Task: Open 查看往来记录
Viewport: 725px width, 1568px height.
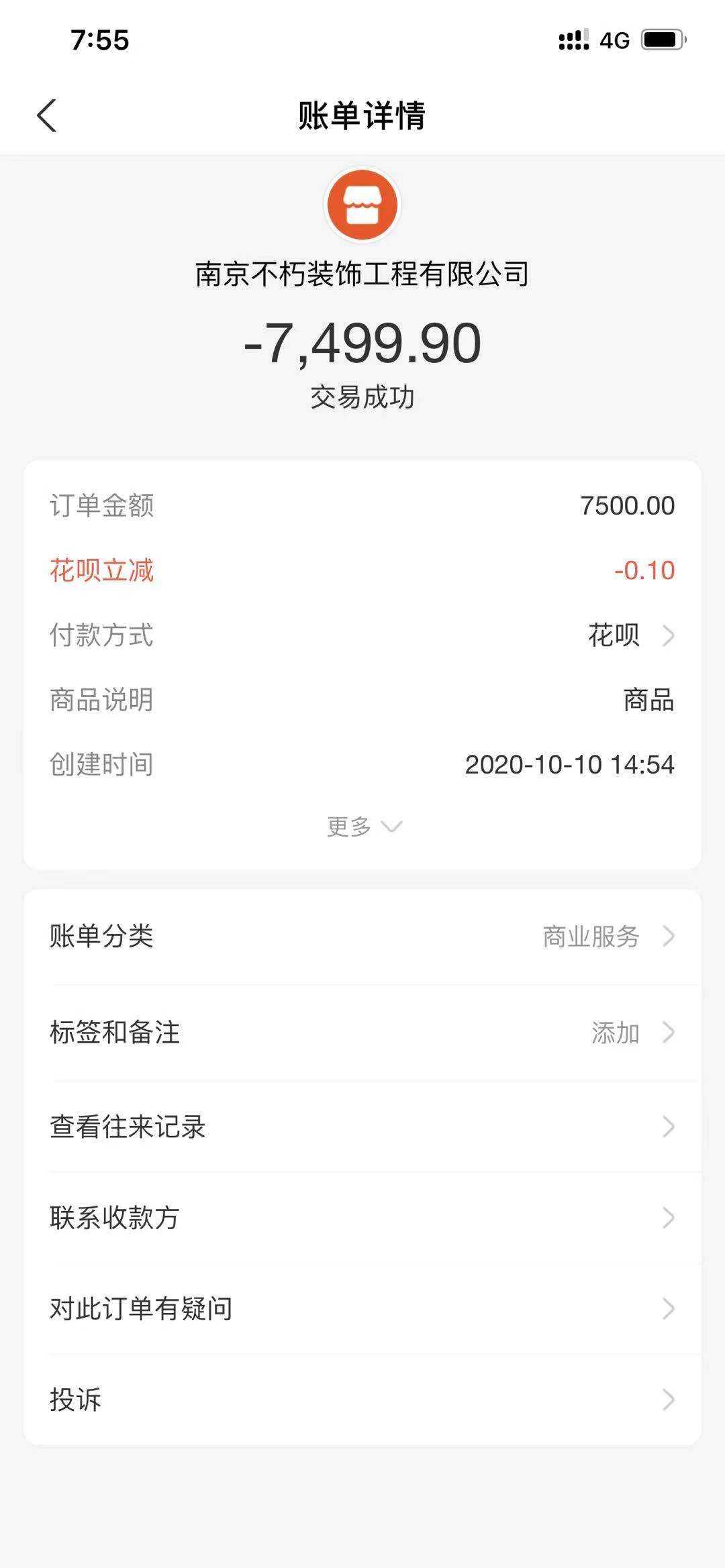Action: click(x=362, y=1127)
